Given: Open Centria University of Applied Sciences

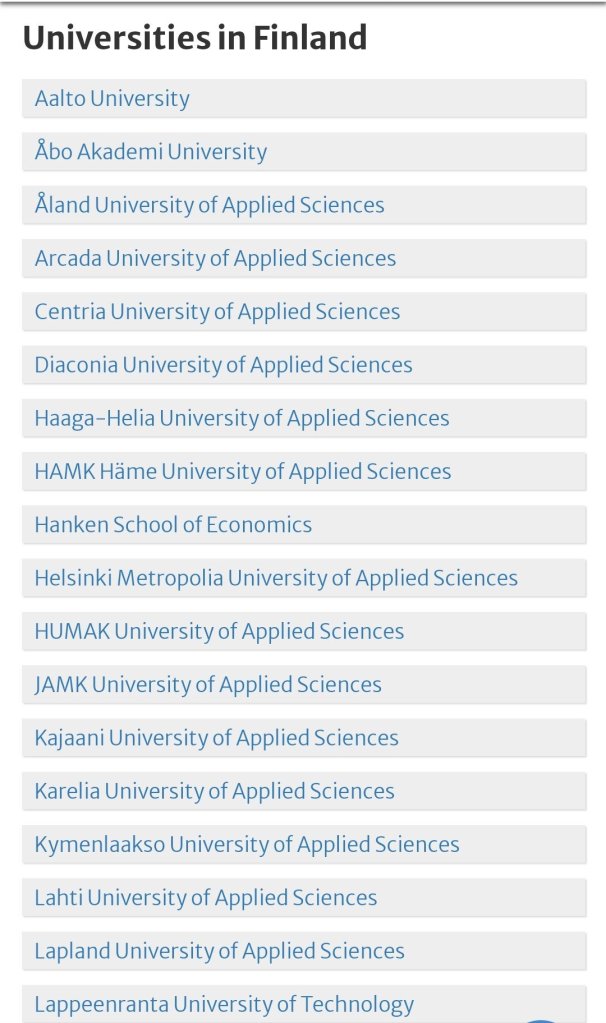Looking at the screenshot, I should point(217,312).
